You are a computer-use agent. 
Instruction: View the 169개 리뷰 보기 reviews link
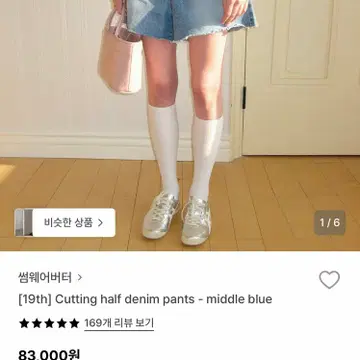119,323
